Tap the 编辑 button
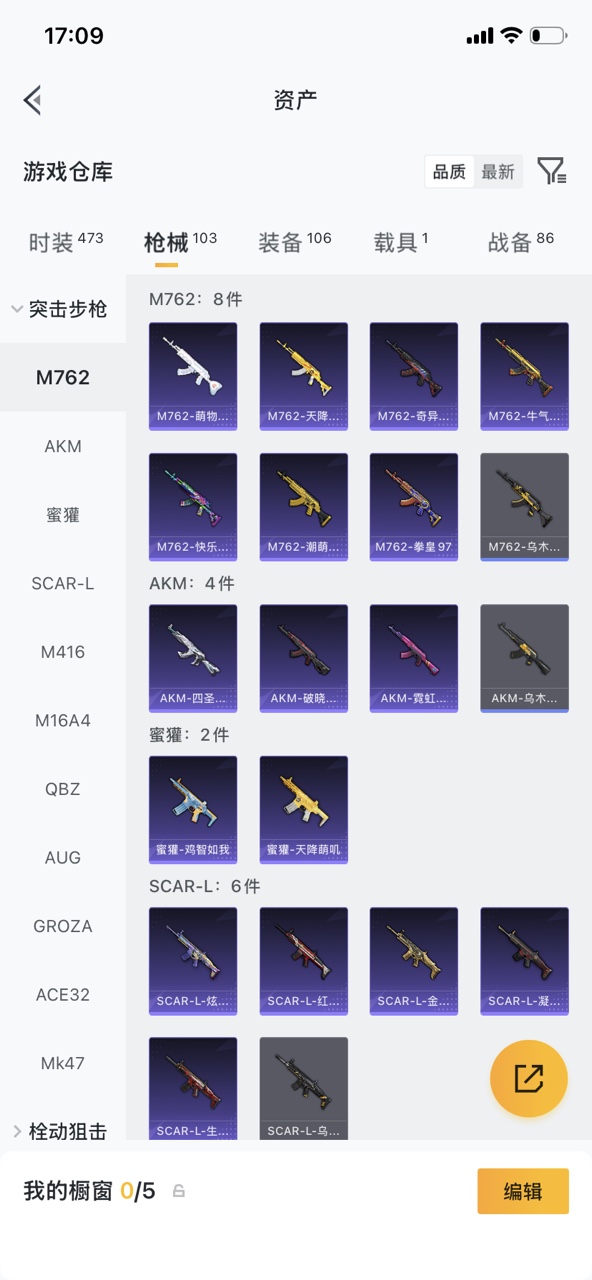This screenshot has width=592, height=1280. point(523,1191)
